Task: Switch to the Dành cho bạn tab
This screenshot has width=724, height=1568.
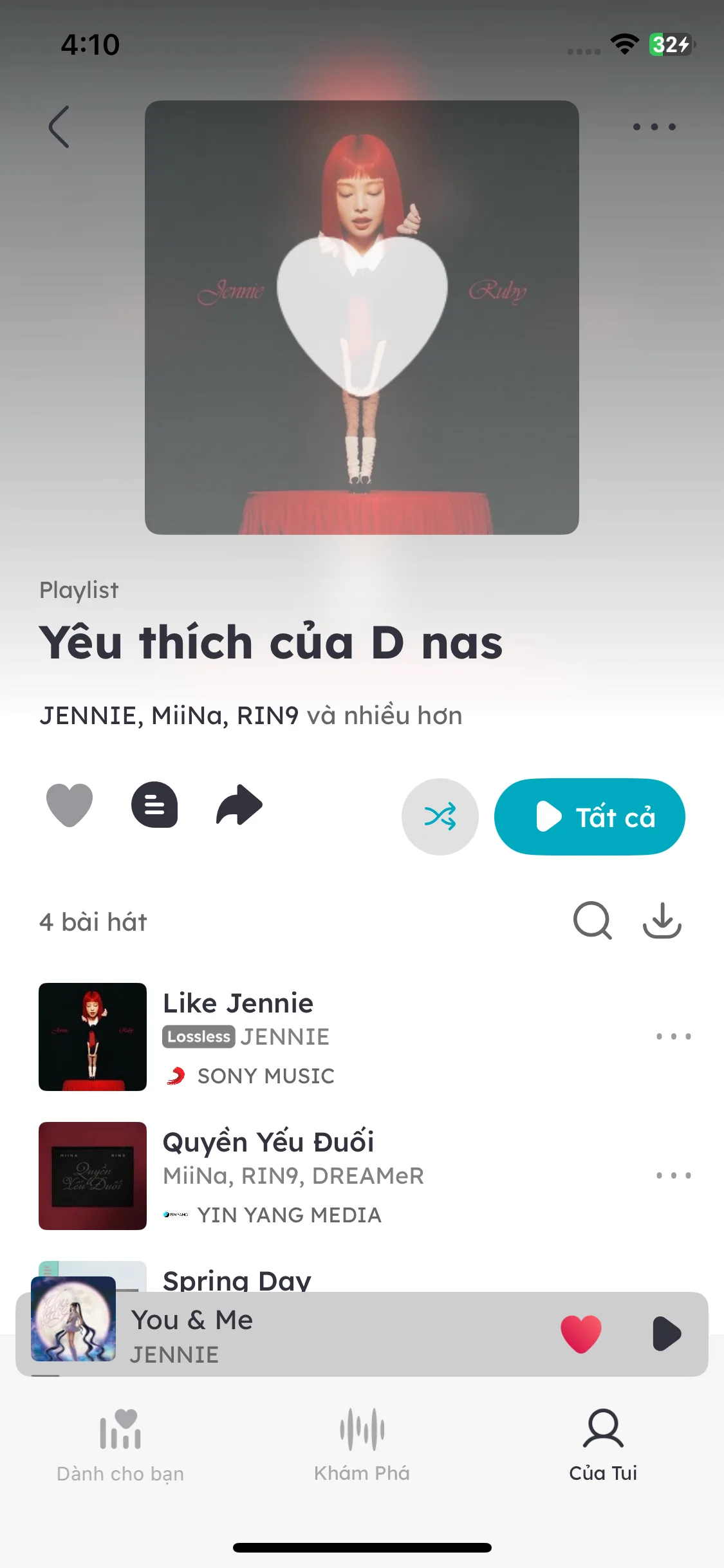Action: [120, 1445]
